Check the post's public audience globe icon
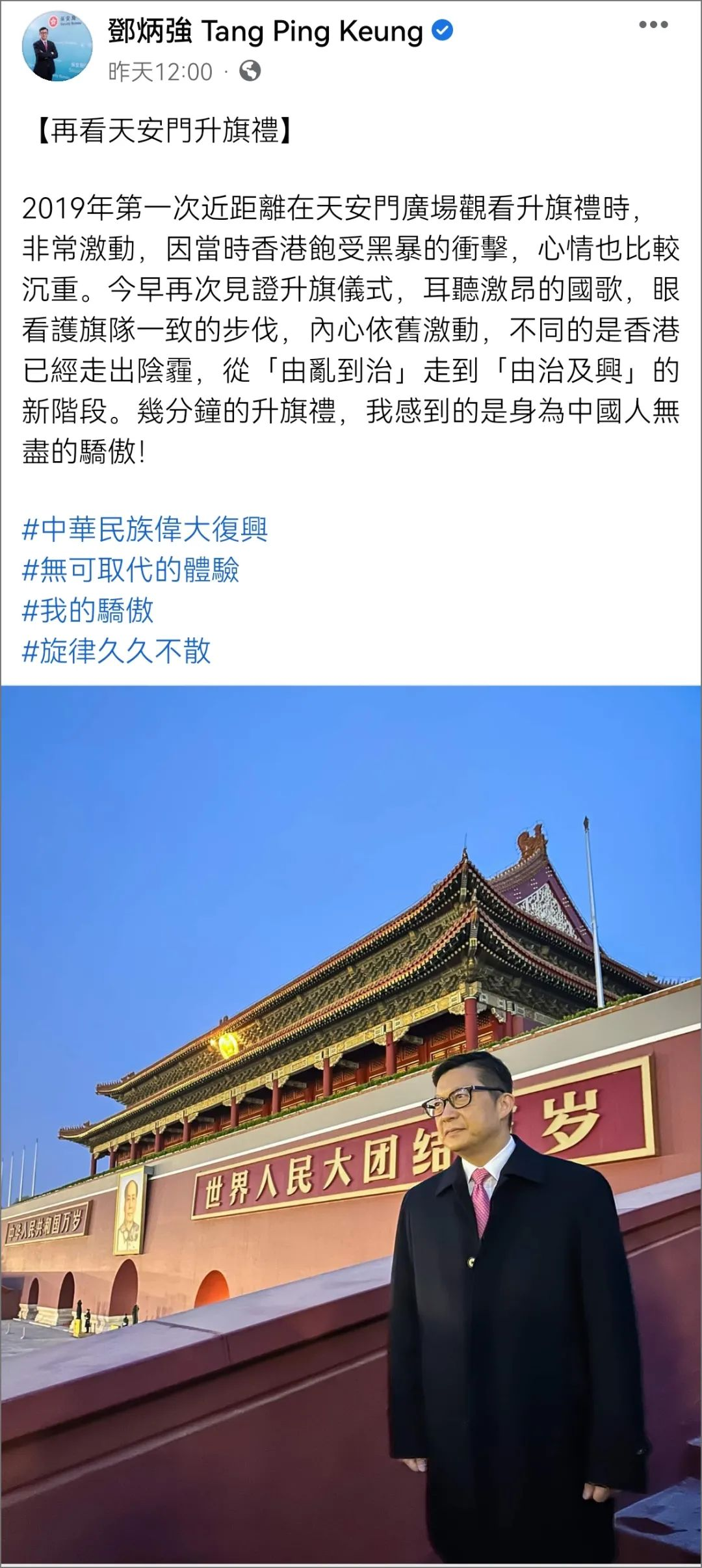Image resolution: width=702 pixels, height=1568 pixels. pyautogui.click(x=250, y=71)
